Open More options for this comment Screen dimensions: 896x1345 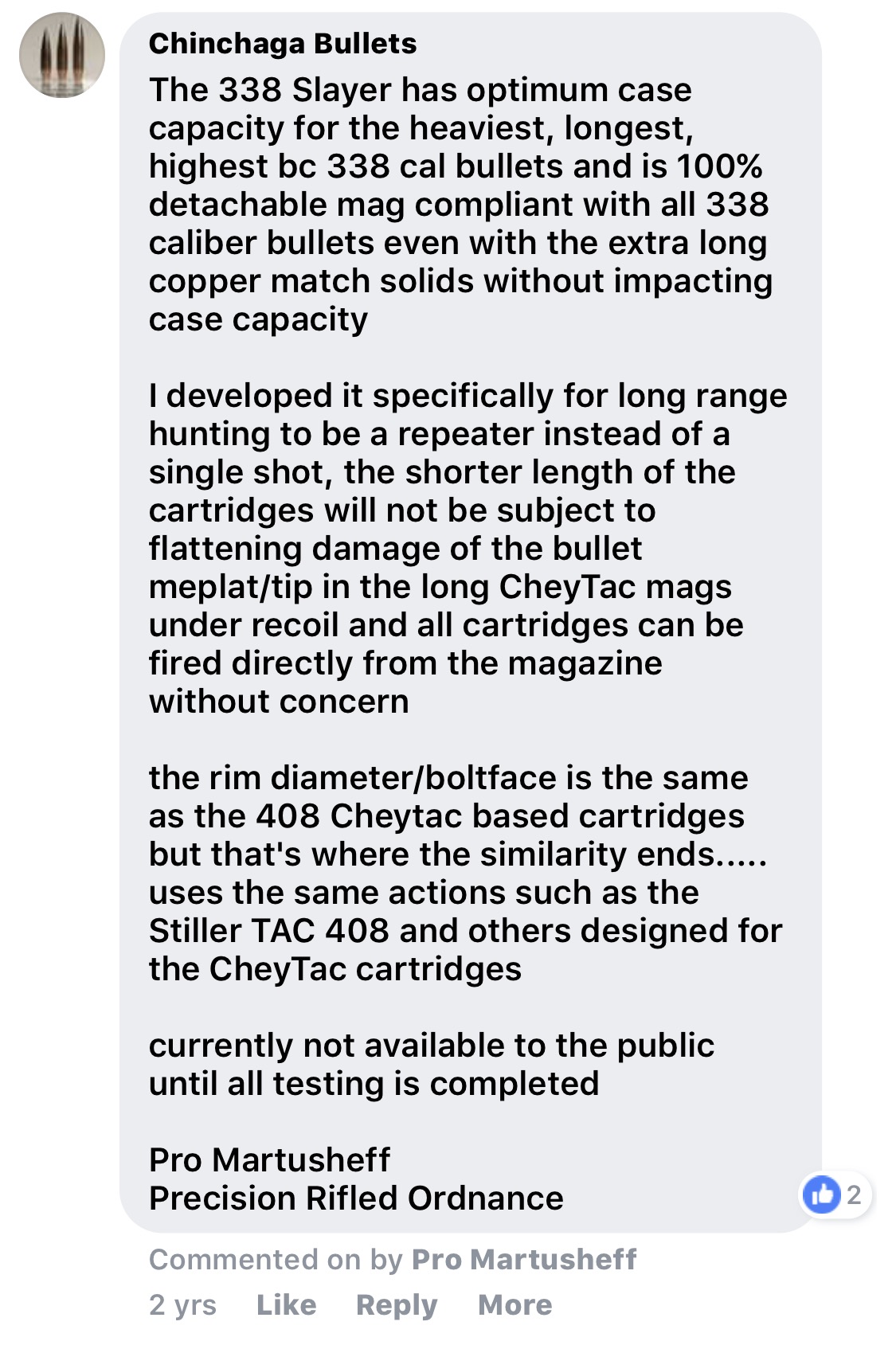point(515,1305)
